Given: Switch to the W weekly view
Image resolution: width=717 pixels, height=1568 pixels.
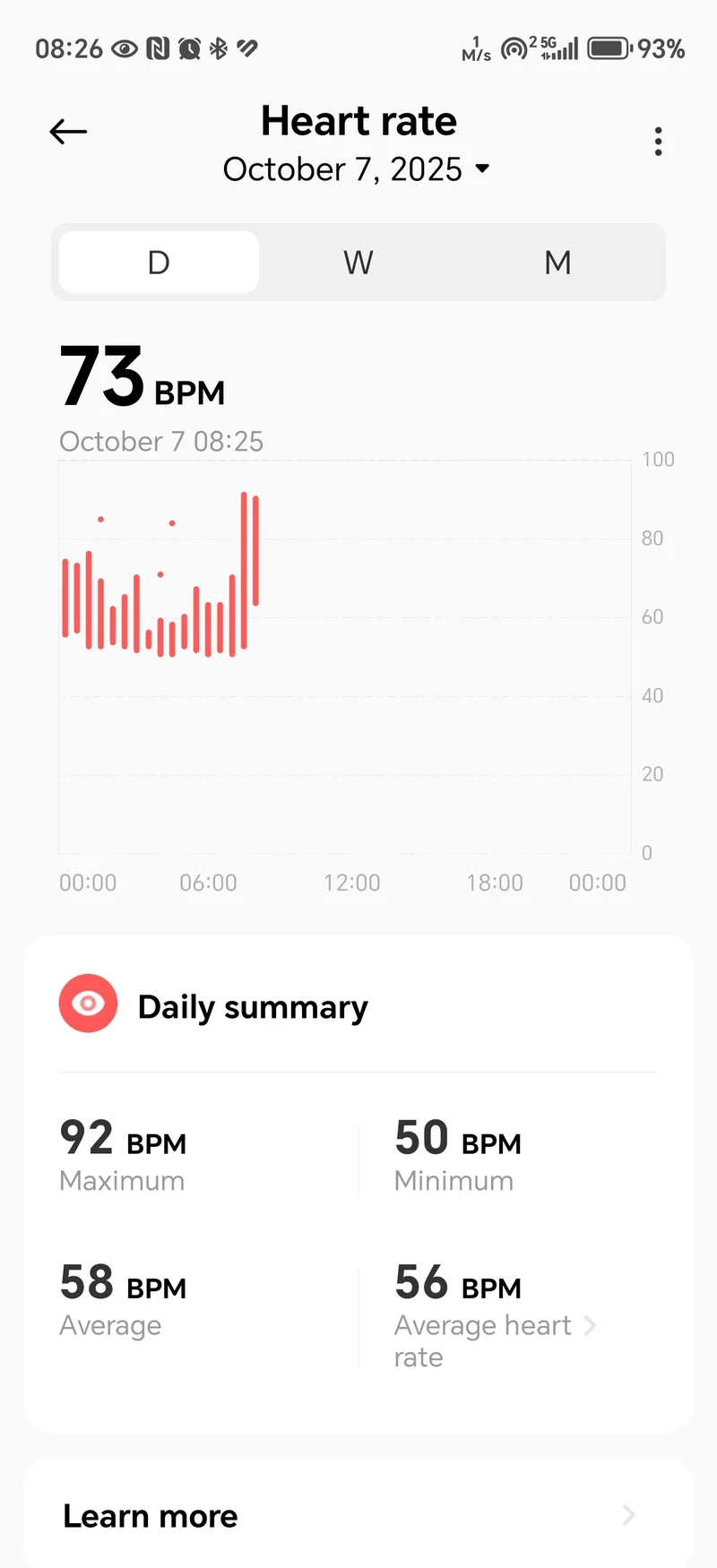Looking at the screenshot, I should coord(358,263).
